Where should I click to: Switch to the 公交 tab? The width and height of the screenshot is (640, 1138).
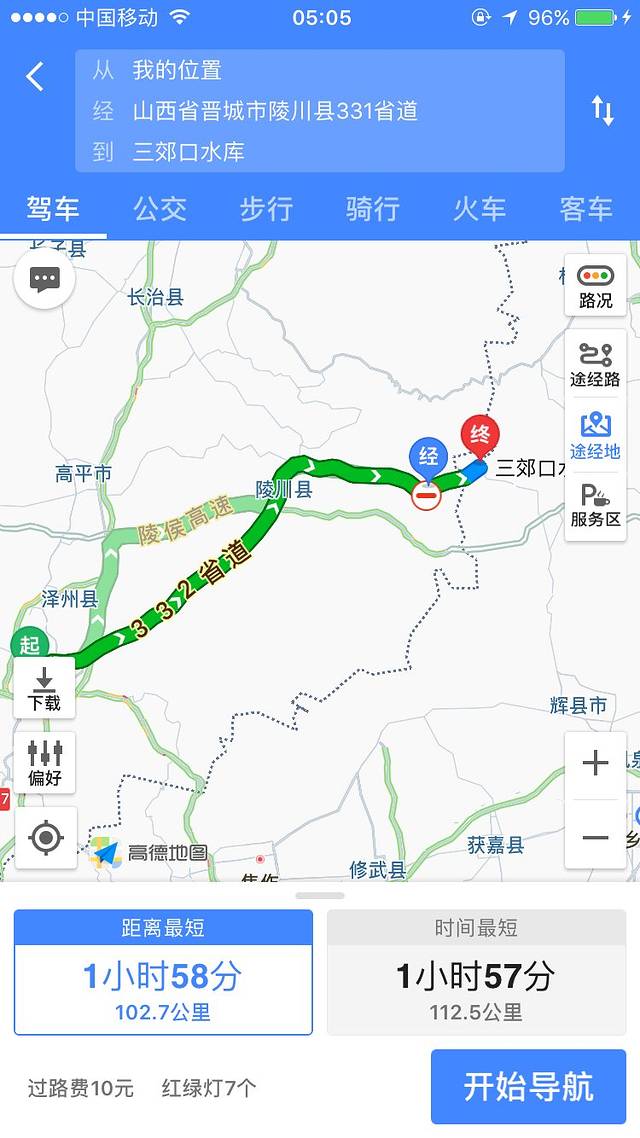[x=160, y=209]
